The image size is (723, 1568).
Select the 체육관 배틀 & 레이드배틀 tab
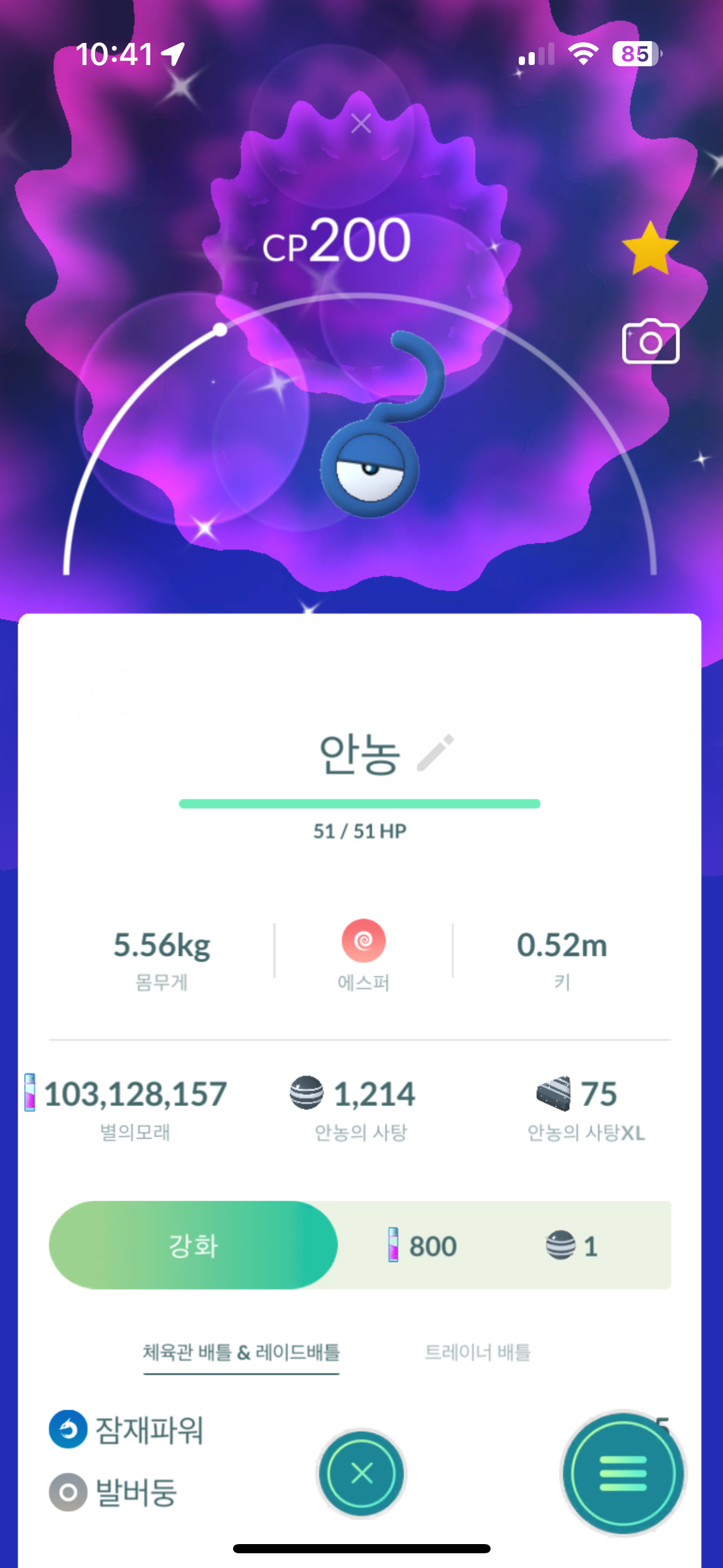[241, 1352]
